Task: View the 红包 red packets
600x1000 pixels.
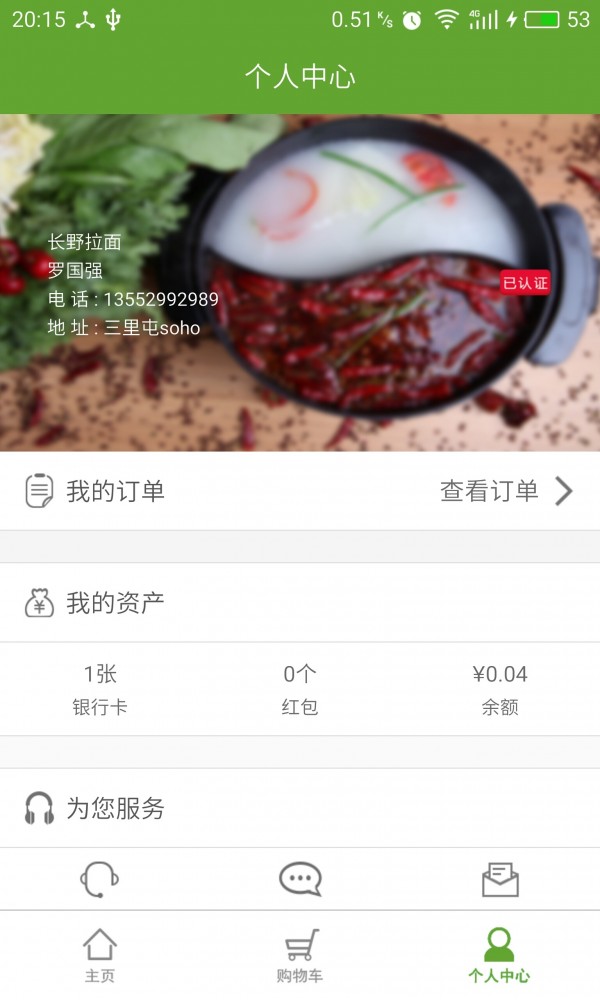Action: [300, 690]
